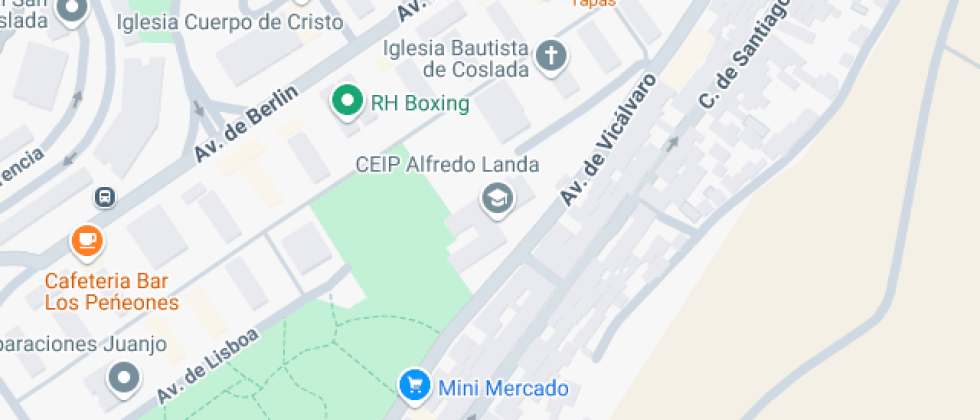Select Cafeteria Bar Los Peñeones marker

(87, 240)
